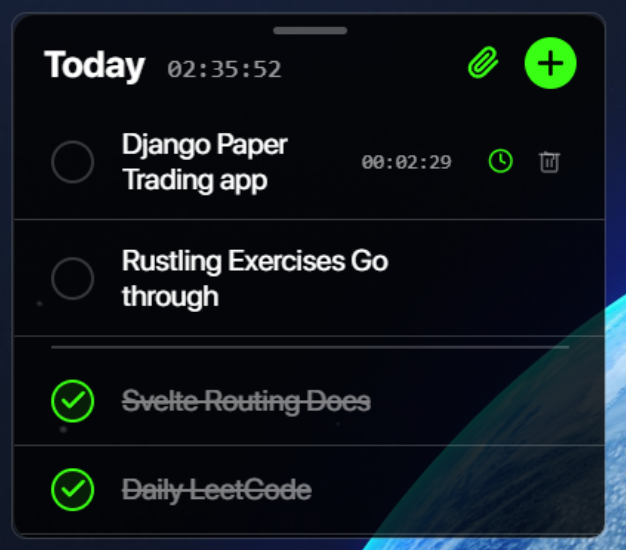Open the Rustling Exercises Go through task
Viewport: 626px width, 550px height.
(254, 278)
